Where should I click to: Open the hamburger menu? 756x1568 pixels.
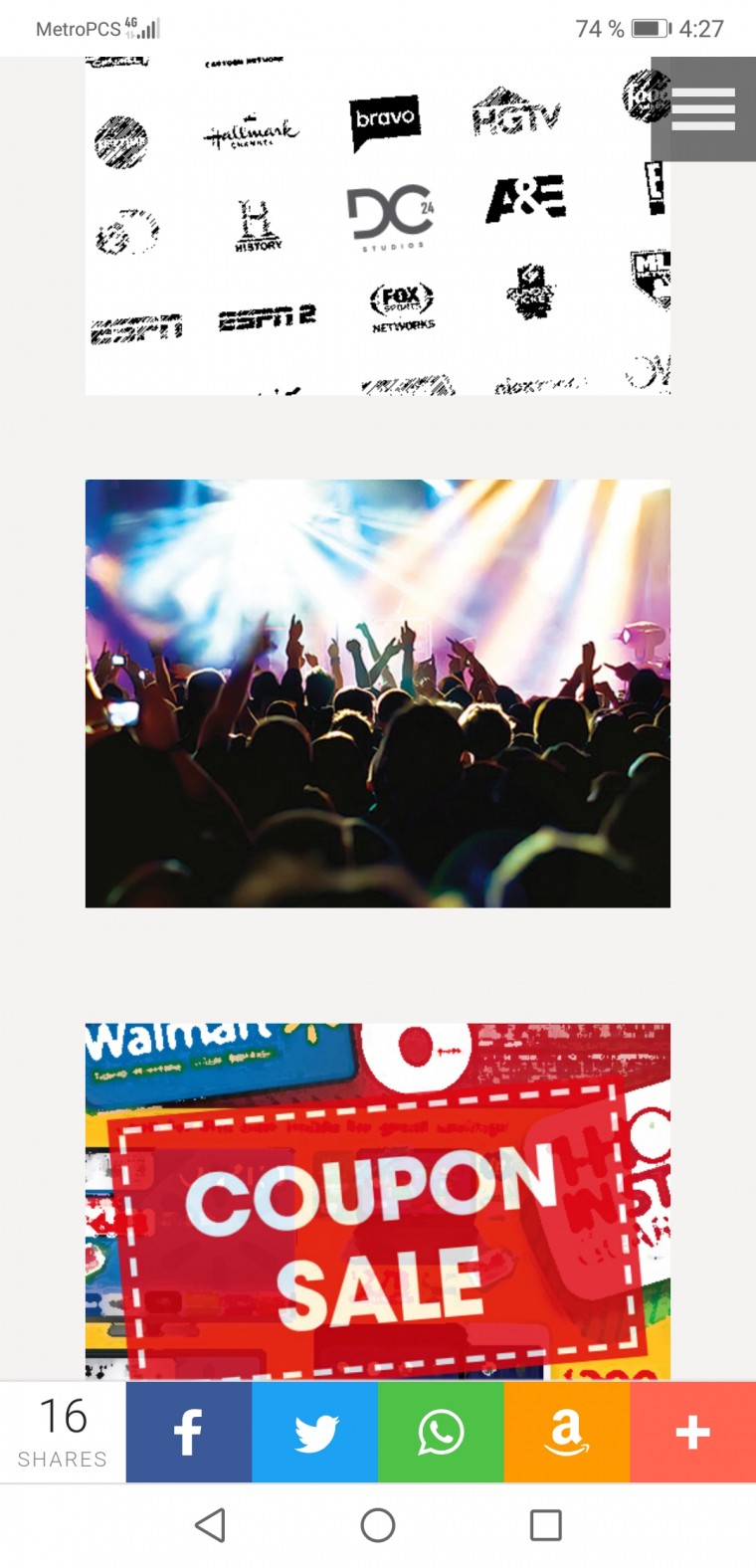pyautogui.click(x=702, y=108)
